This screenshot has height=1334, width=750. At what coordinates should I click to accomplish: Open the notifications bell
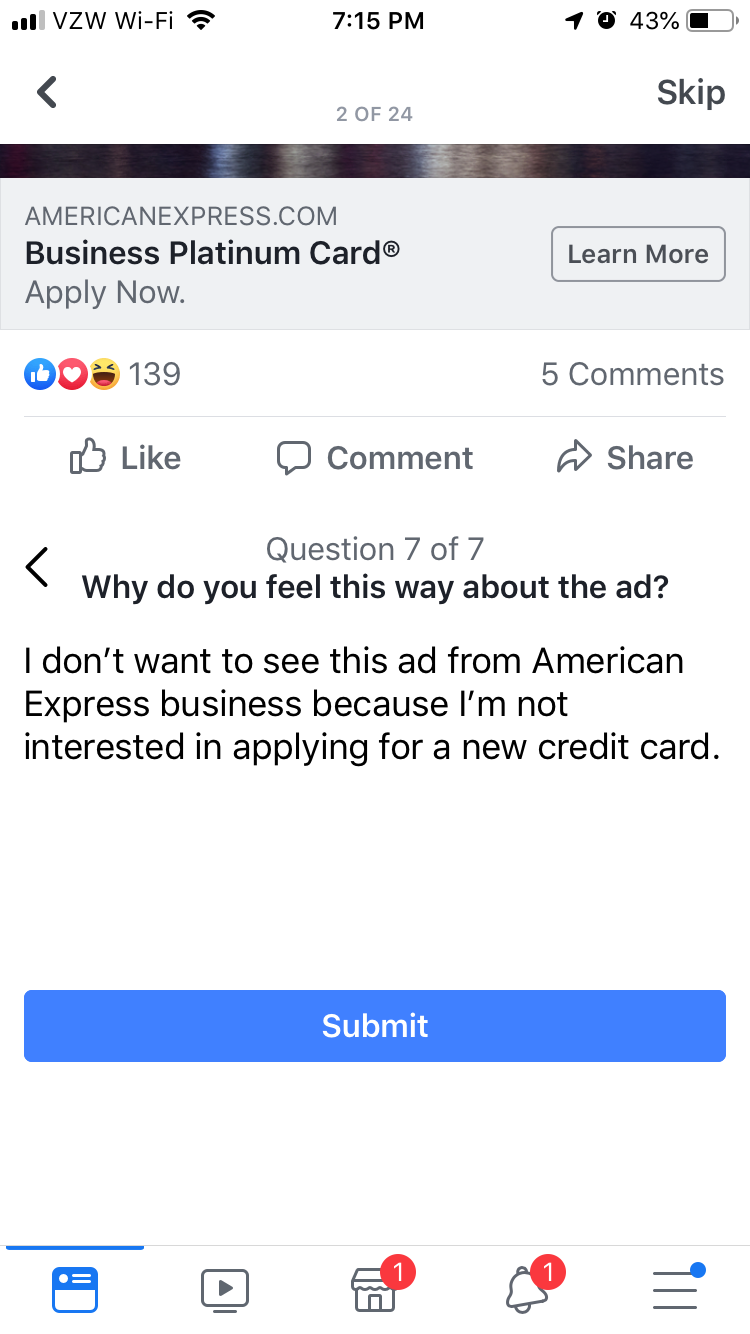[525, 1289]
